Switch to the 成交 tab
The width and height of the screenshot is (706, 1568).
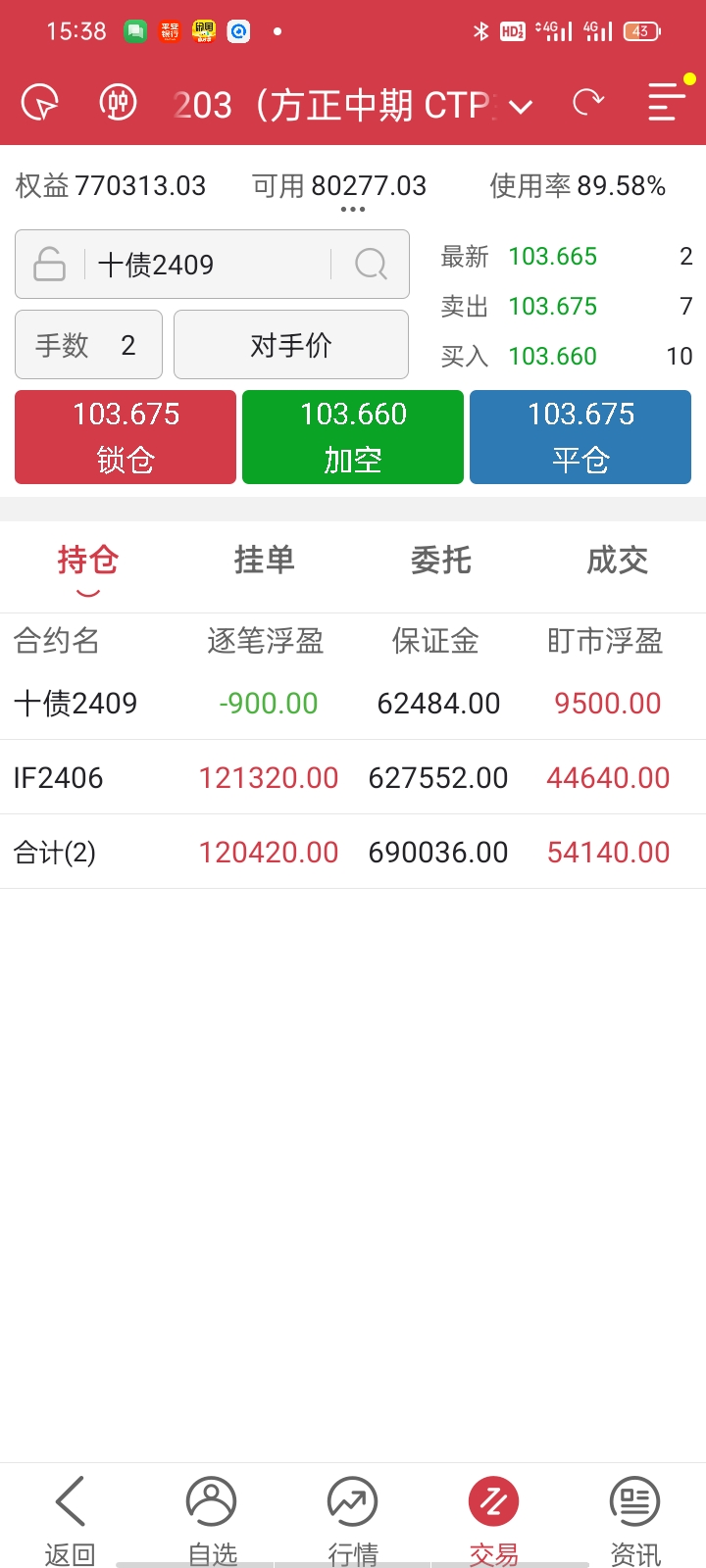coord(617,561)
